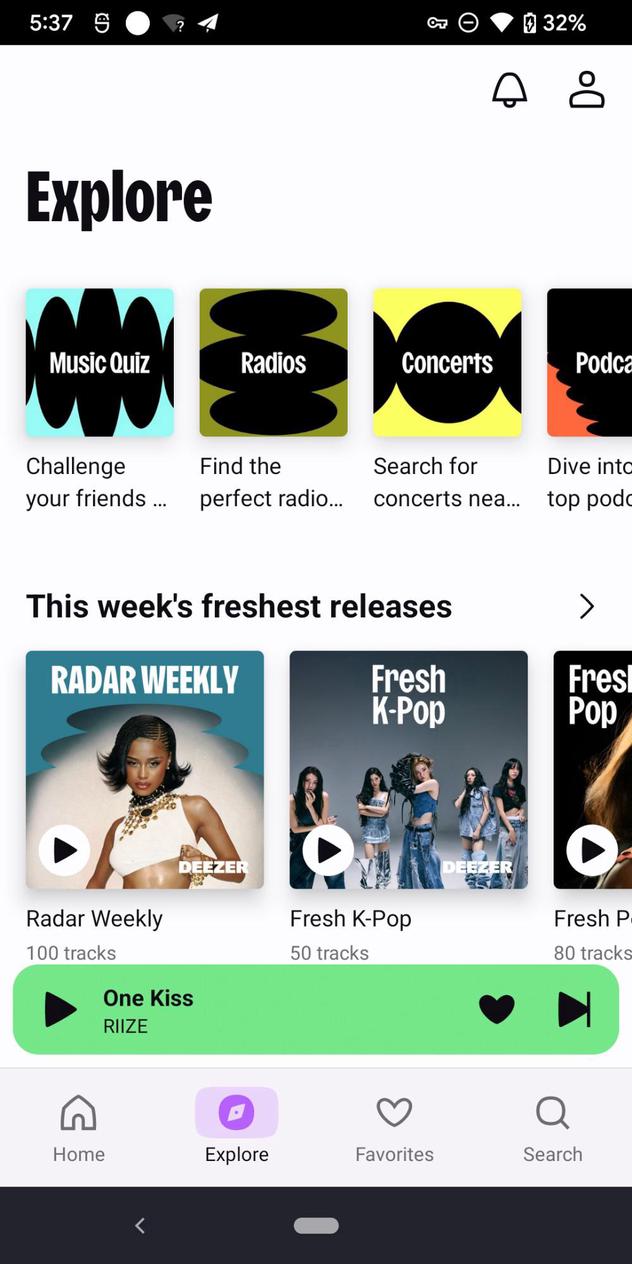Play the Radar Weekly playlist
The height and width of the screenshot is (1264, 632).
65,850
